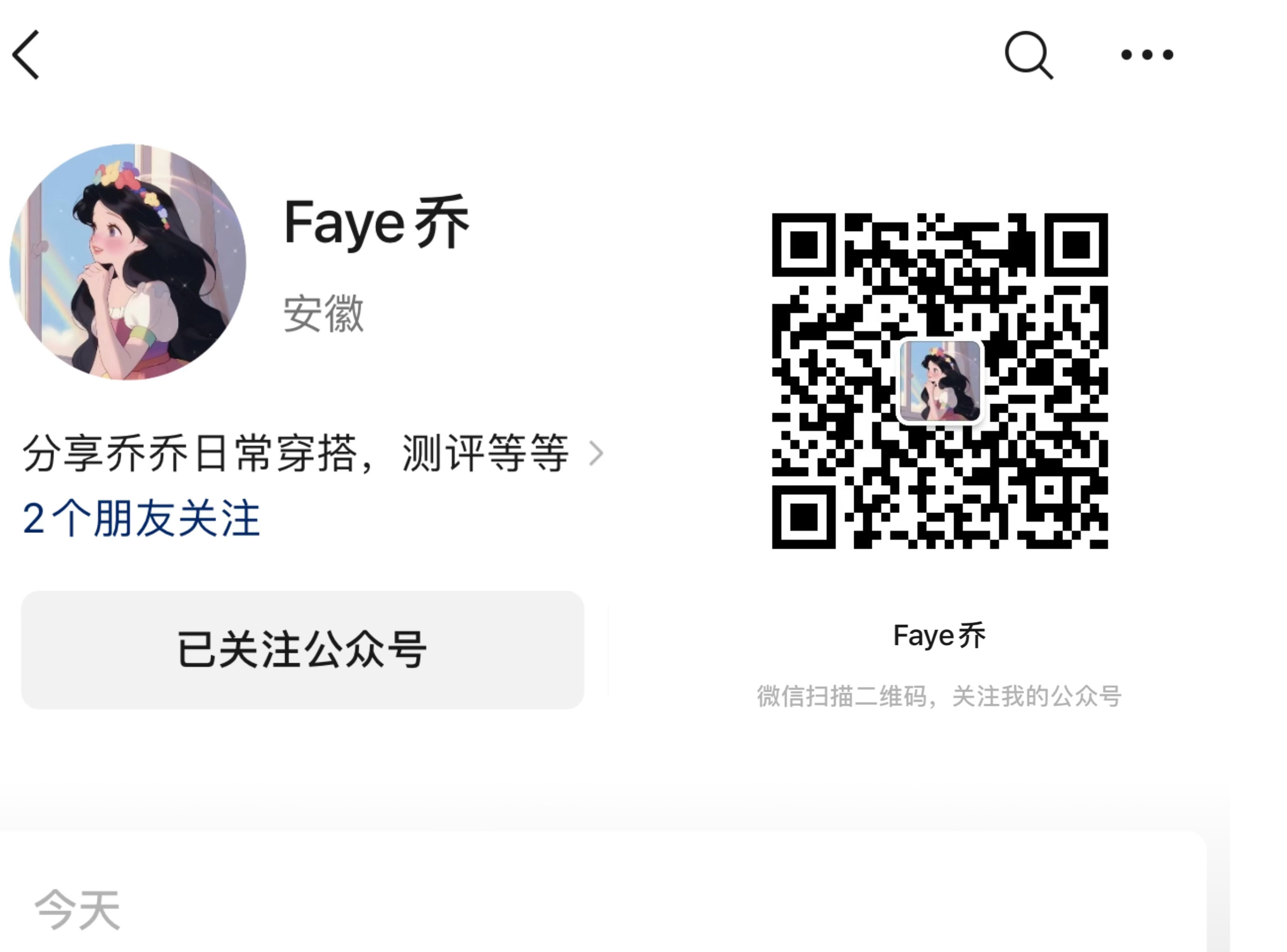Open the three-dot overflow menu

1146,55
